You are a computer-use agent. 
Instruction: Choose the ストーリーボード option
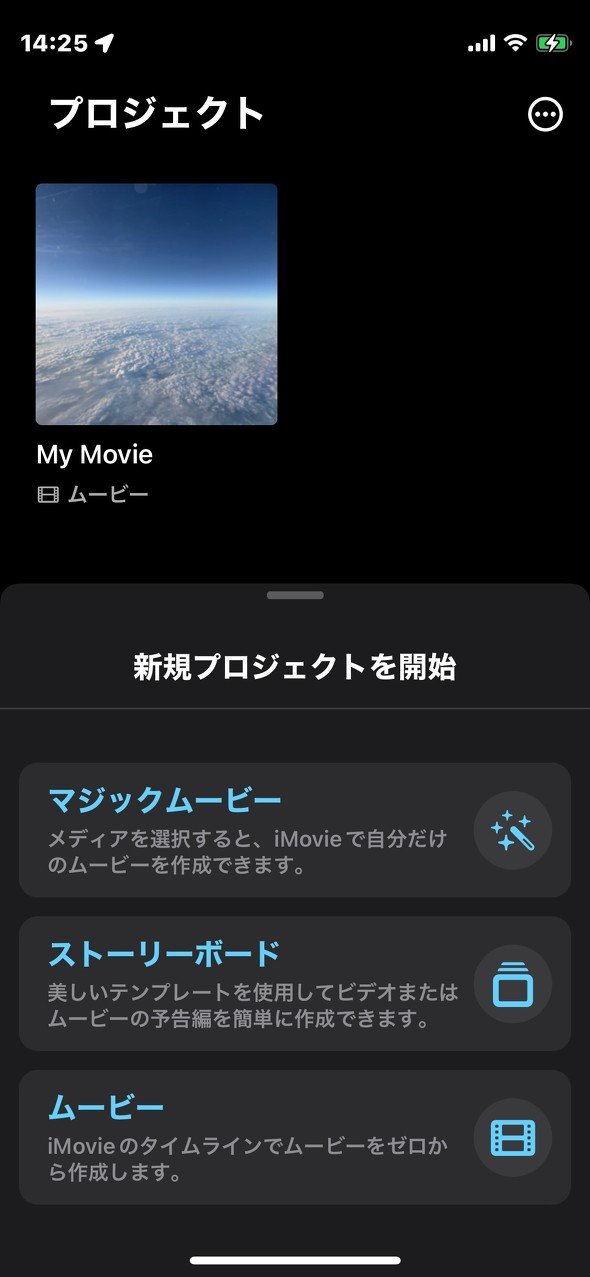pyautogui.click(x=295, y=983)
